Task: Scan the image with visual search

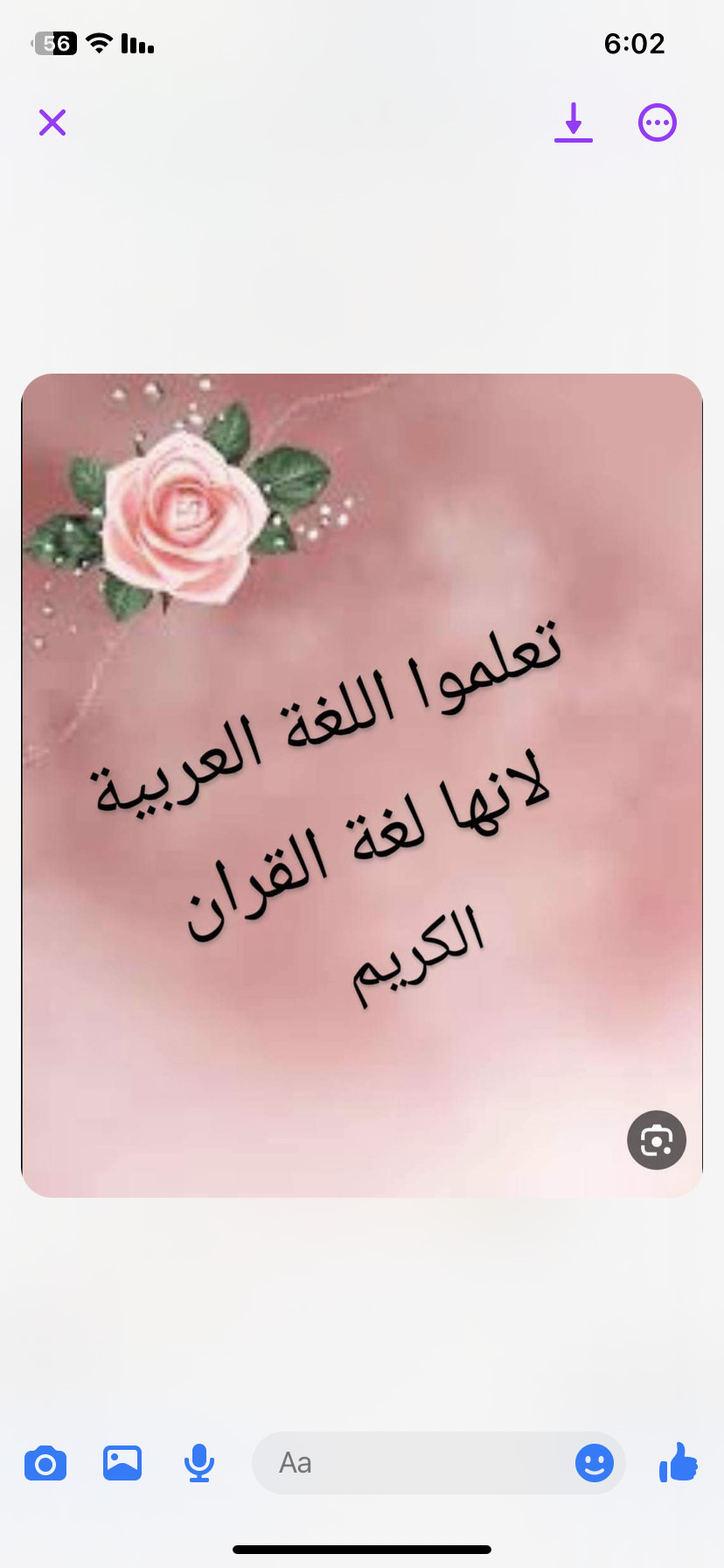Action: point(656,1140)
